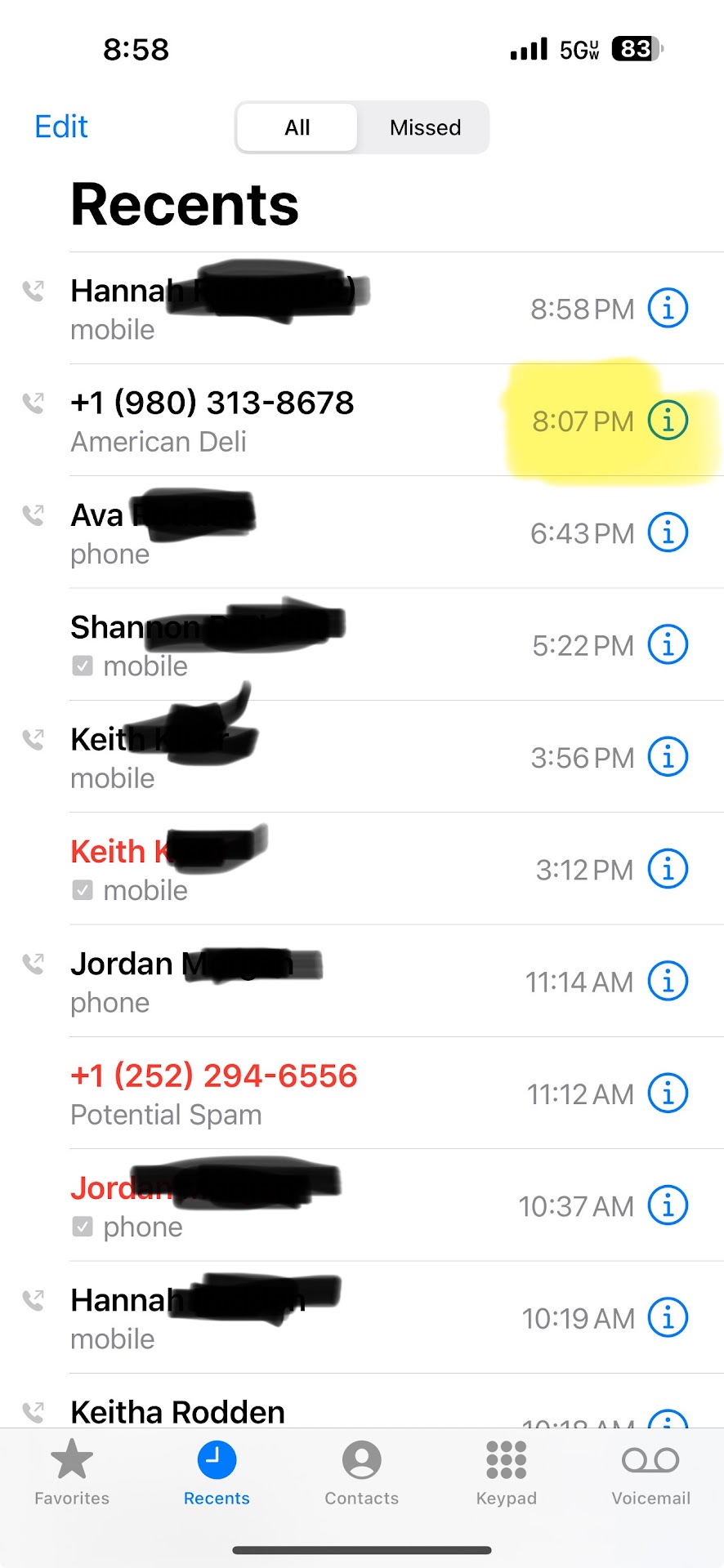Open info for the 8:58 PM call
Viewport: 724px width, 1568px height.
pos(668,309)
